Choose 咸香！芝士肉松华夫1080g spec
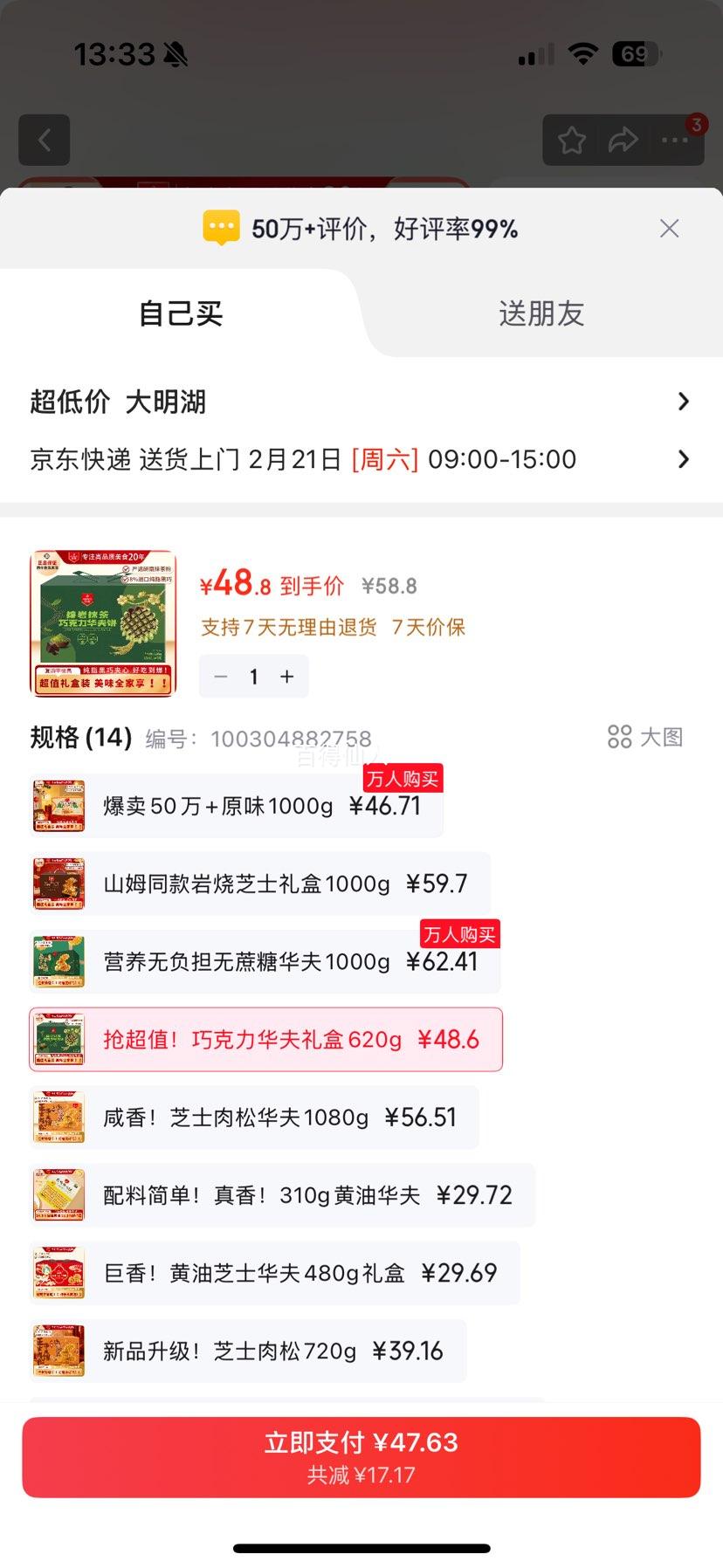Screen dimensions: 723x1568 click(x=253, y=1118)
